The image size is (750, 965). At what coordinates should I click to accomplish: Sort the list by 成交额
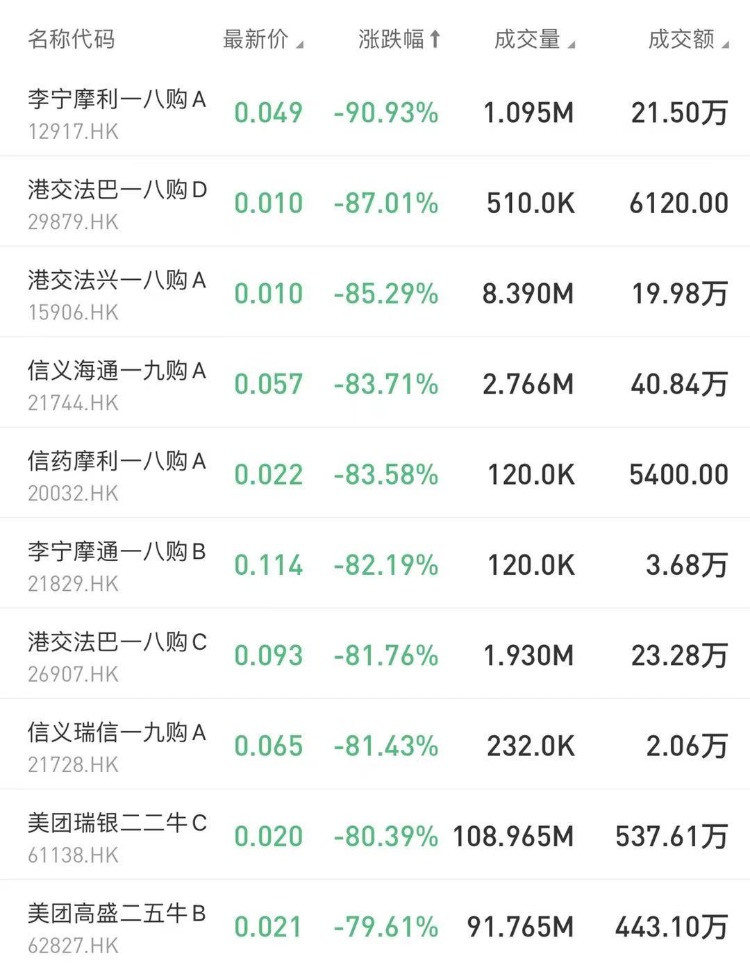click(688, 40)
